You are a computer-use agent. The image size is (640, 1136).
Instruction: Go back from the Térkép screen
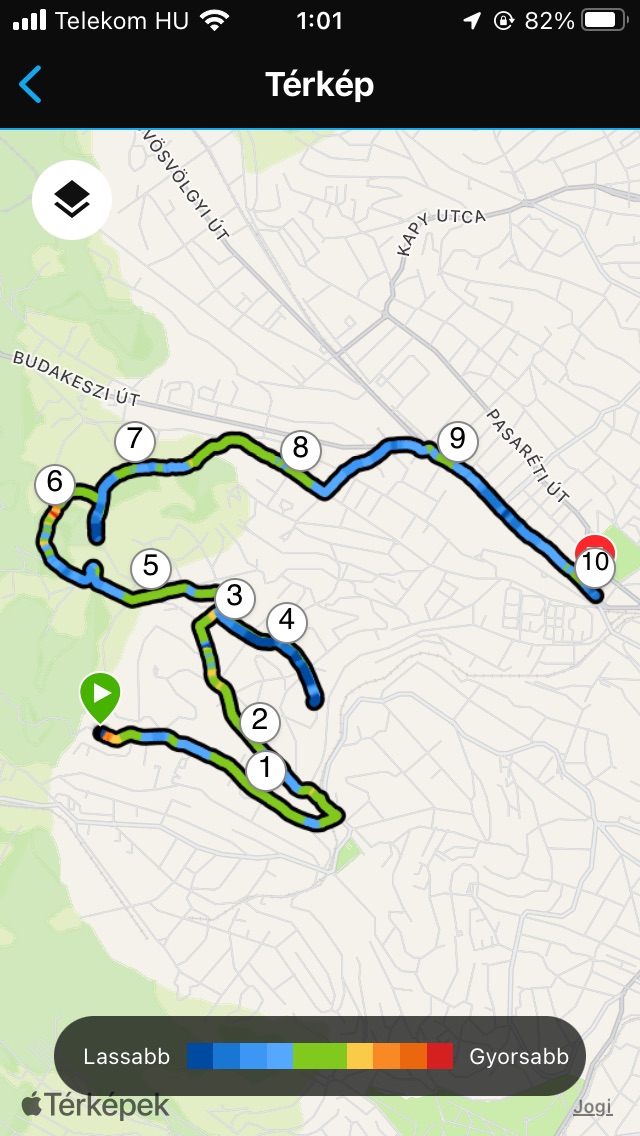point(31,85)
